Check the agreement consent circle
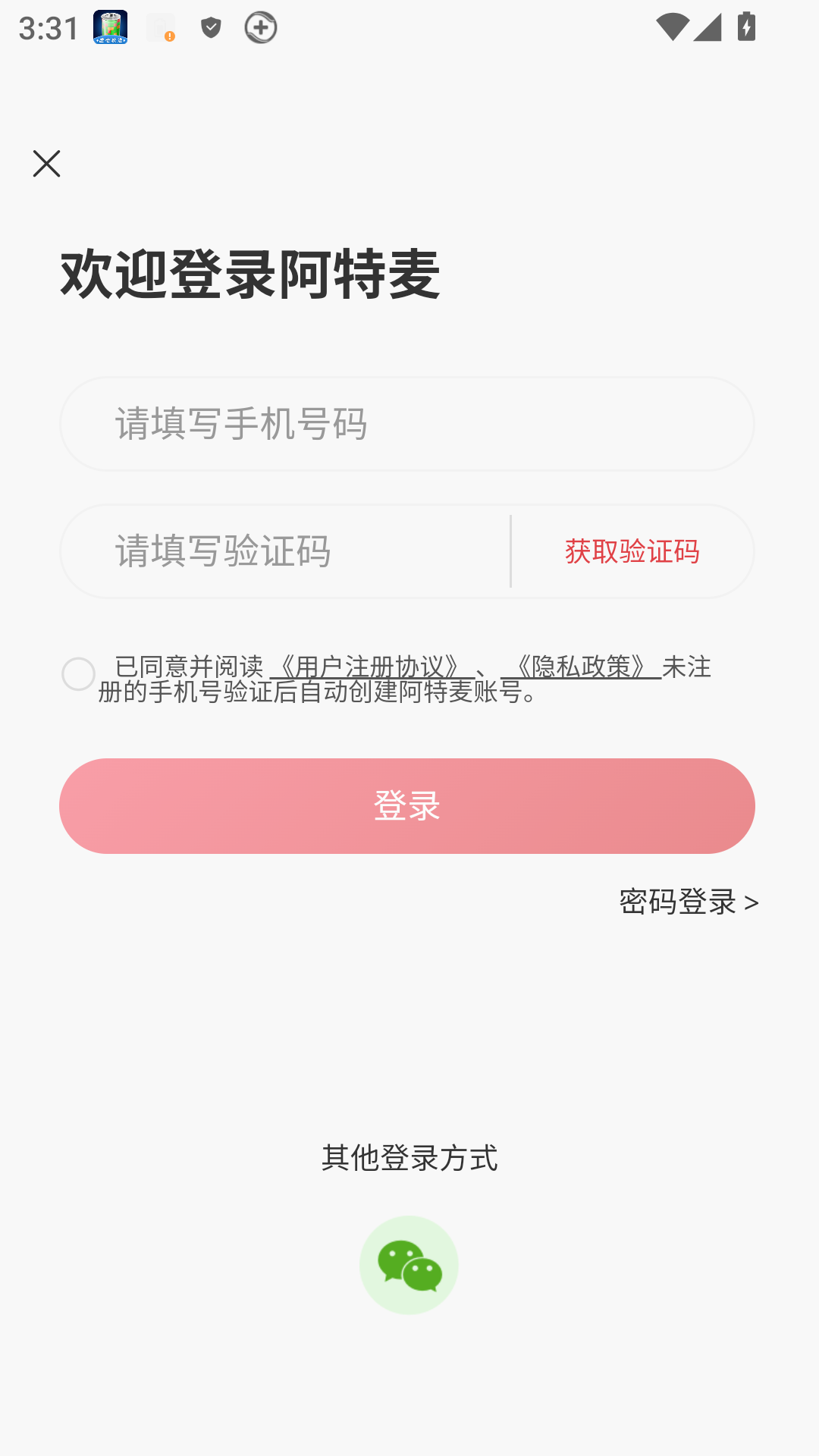 click(77, 675)
